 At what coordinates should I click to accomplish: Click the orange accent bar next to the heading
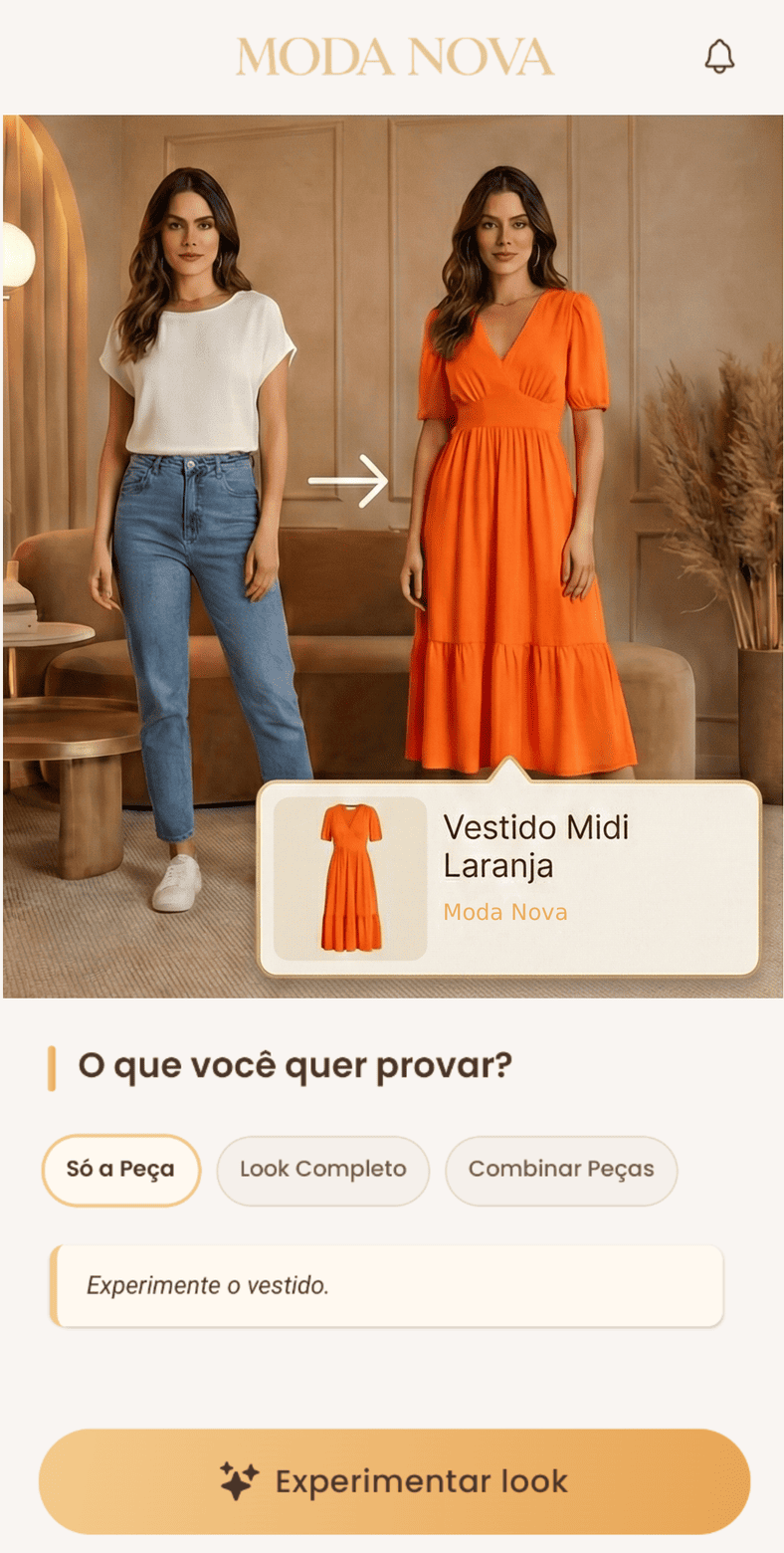(x=50, y=1065)
